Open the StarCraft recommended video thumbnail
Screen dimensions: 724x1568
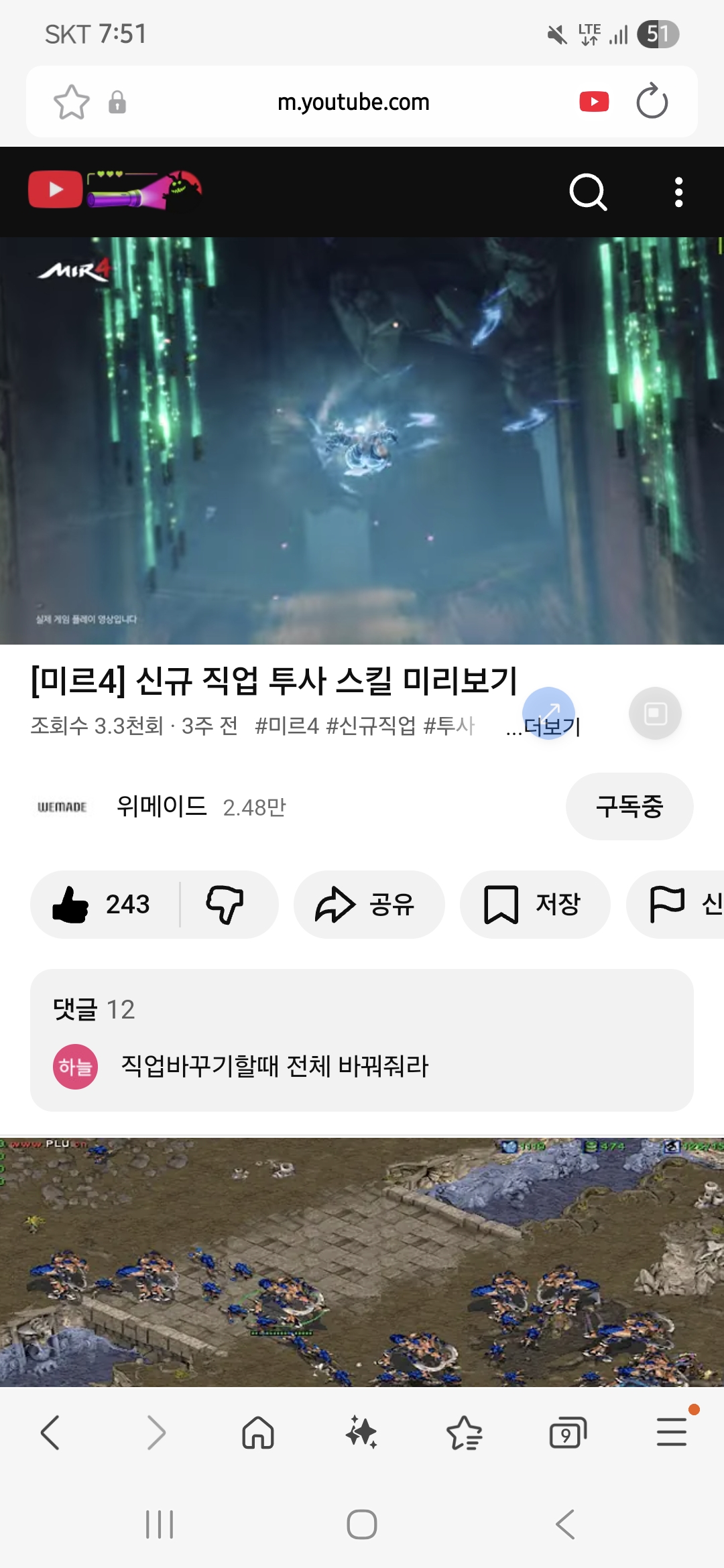362,1261
